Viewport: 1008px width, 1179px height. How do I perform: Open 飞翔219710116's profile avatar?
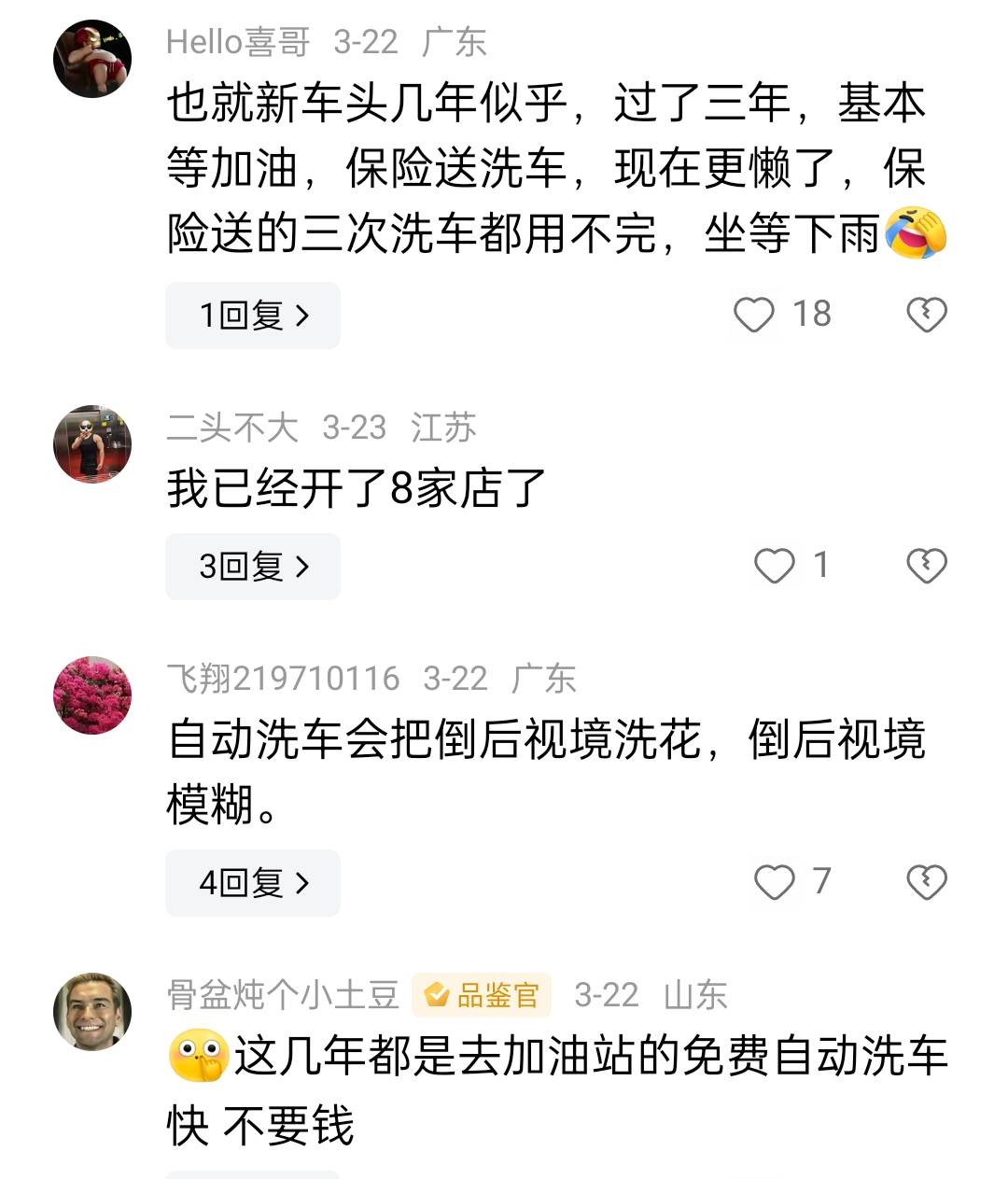(91, 695)
